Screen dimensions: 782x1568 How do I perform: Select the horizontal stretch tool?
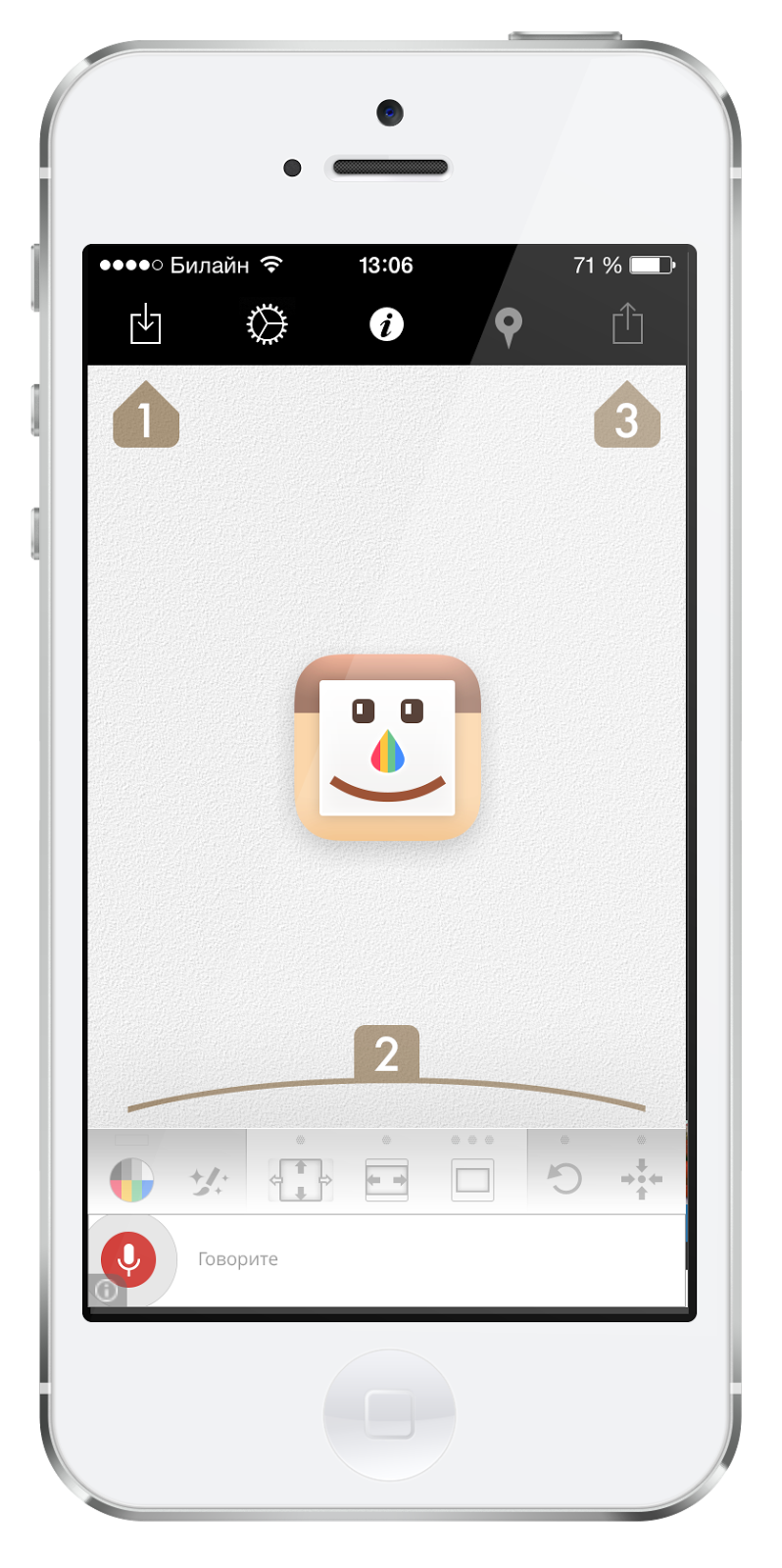386,1180
